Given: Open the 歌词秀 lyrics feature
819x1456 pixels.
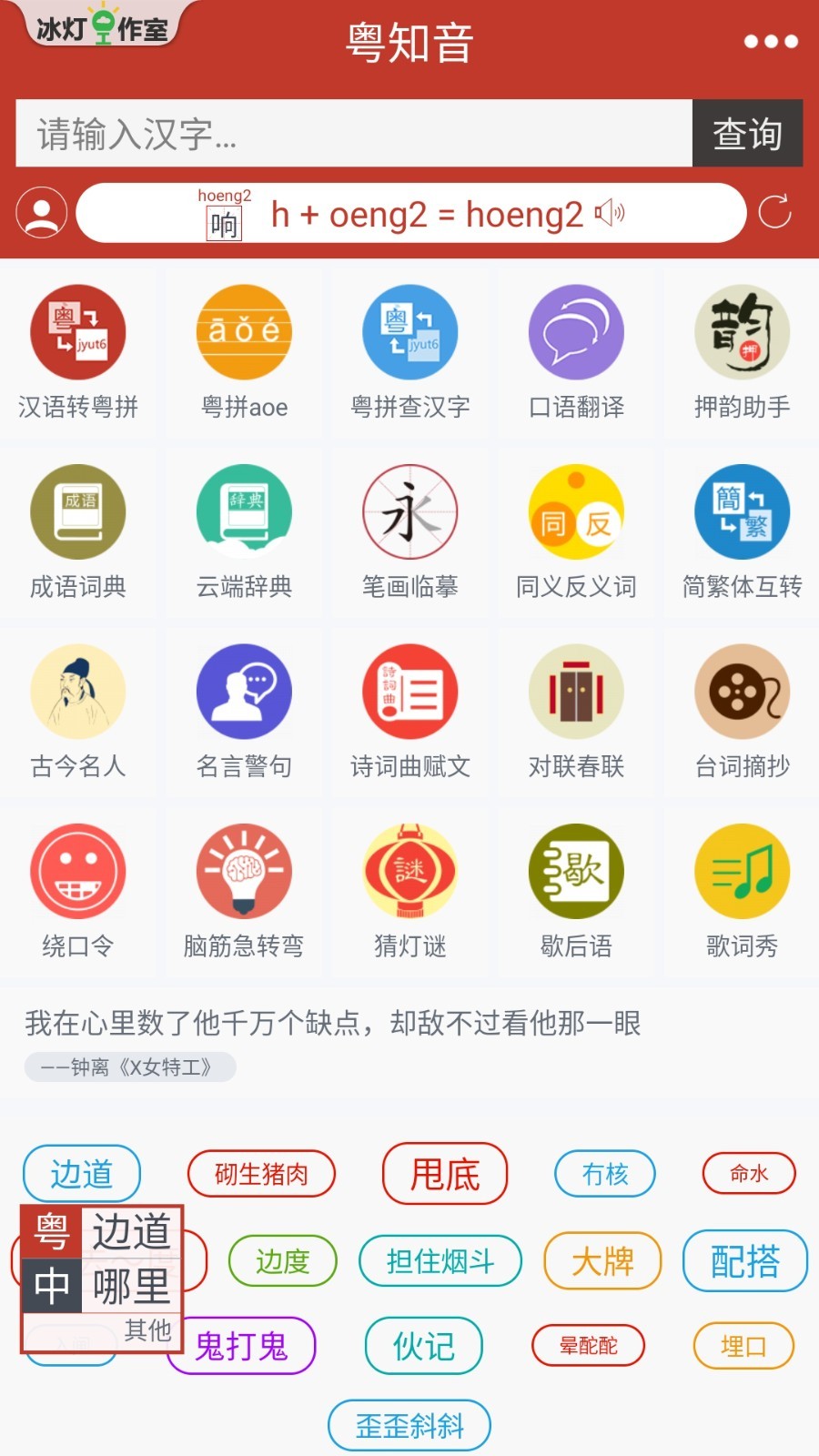Looking at the screenshot, I should tap(741, 892).
